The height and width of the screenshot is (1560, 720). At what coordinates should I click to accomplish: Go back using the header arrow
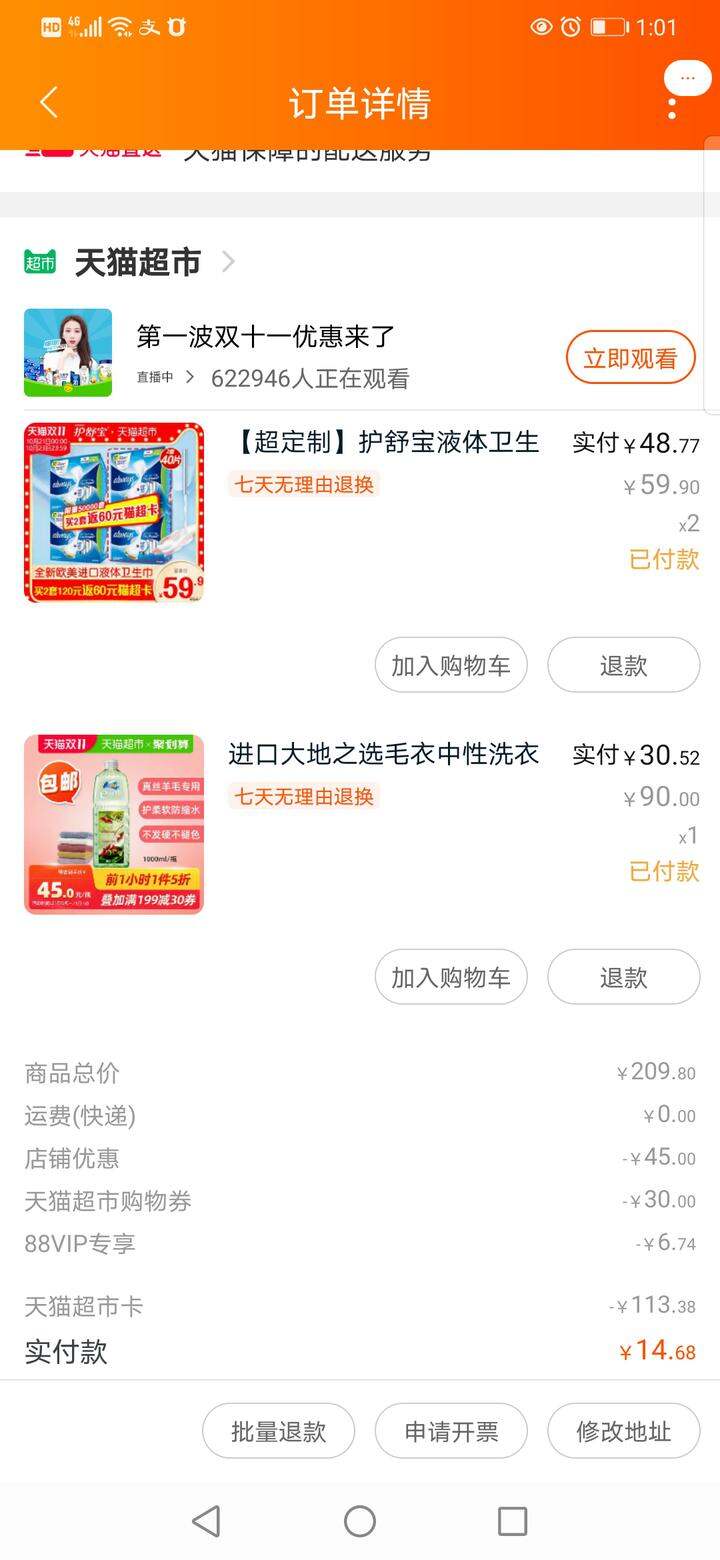[x=48, y=102]
